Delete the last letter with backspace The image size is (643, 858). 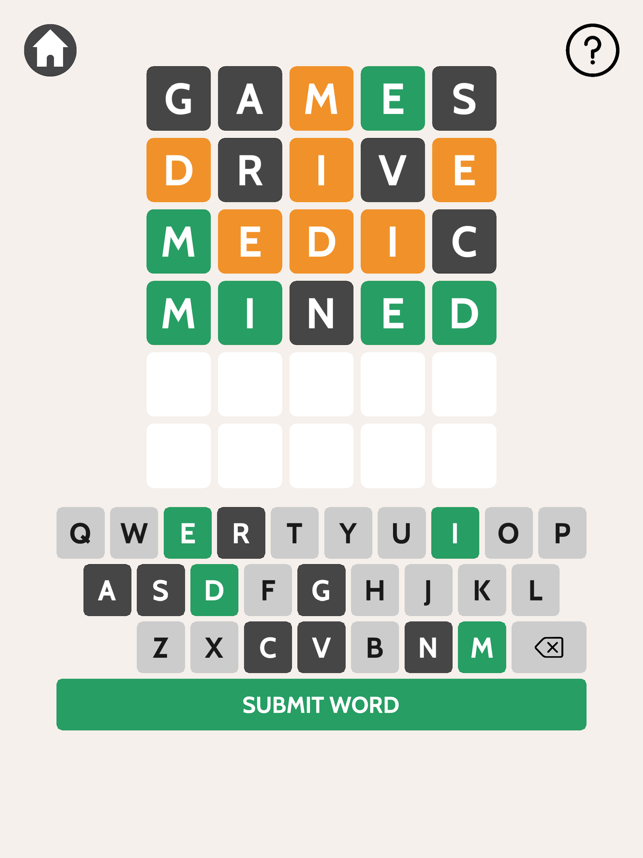click(549, 648)
